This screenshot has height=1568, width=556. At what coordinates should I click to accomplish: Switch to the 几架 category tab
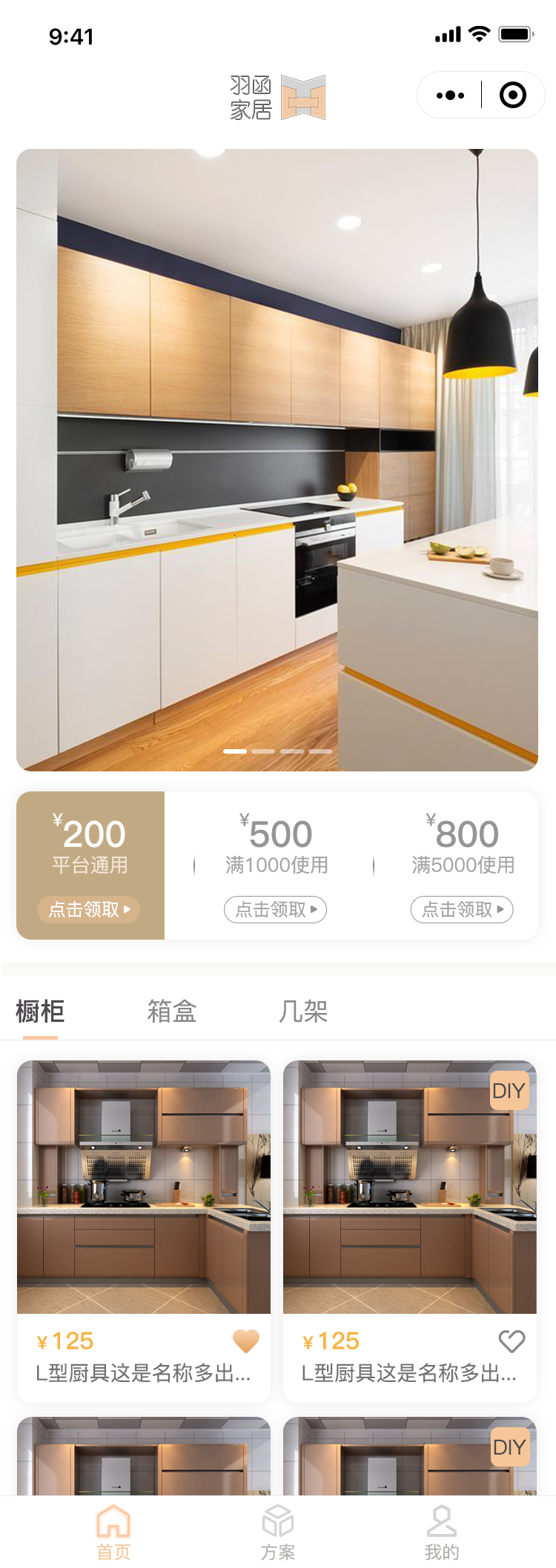coord(303,1011)
